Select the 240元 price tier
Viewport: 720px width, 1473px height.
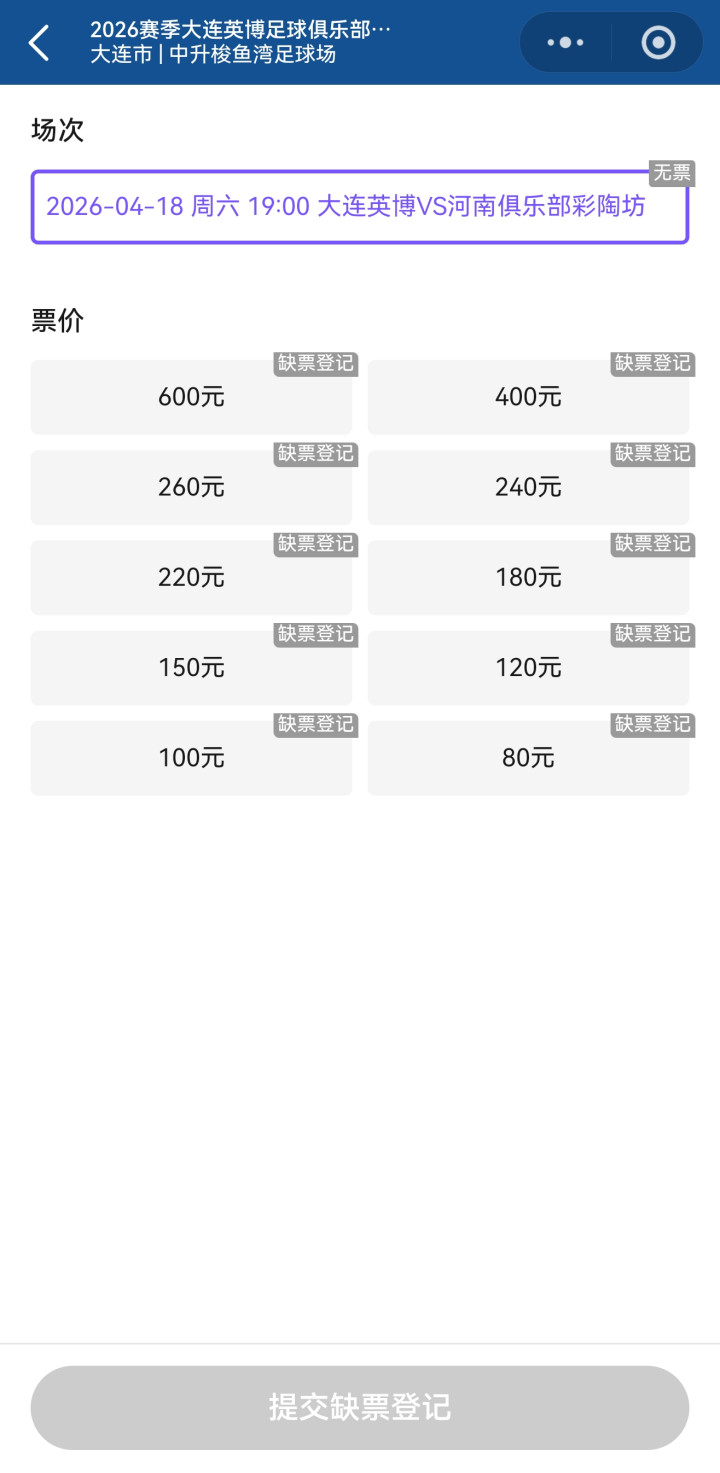point(528,487)
